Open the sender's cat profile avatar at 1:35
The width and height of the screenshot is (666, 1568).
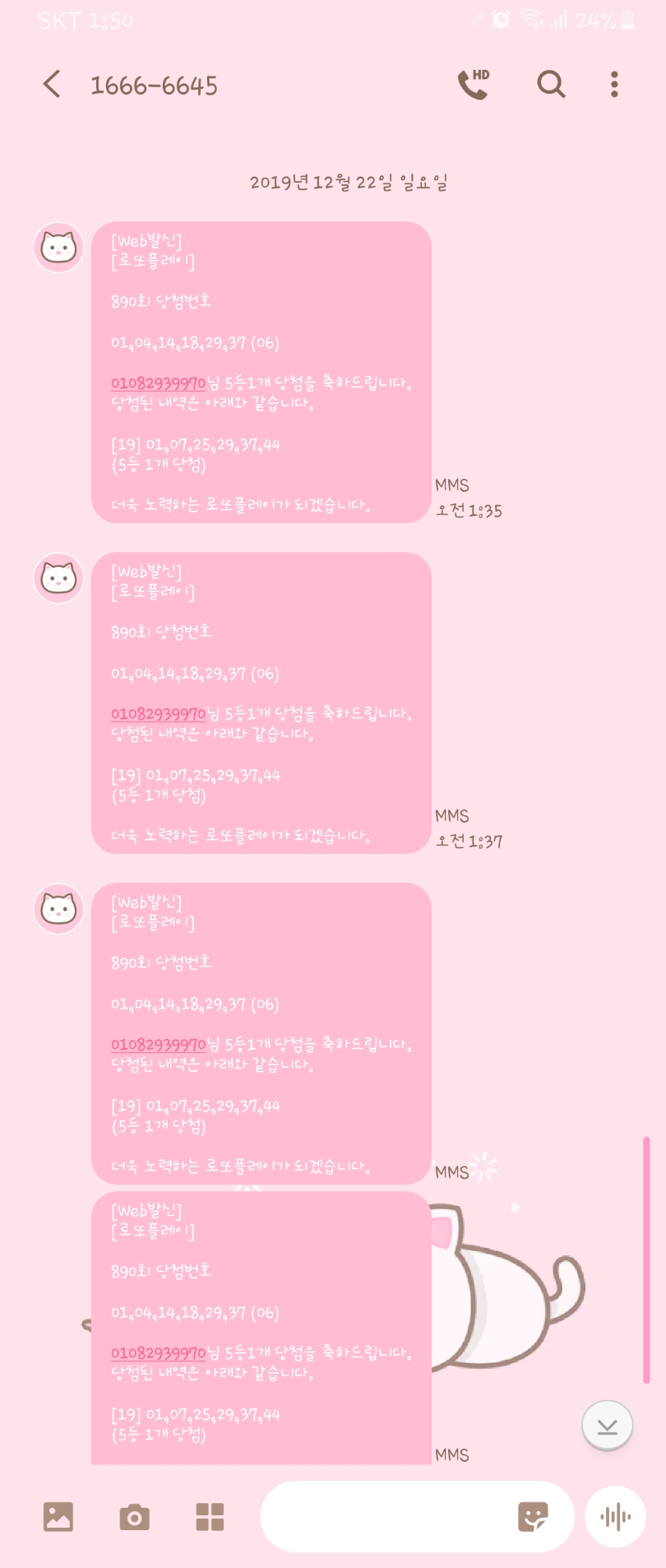click(58, 247)
